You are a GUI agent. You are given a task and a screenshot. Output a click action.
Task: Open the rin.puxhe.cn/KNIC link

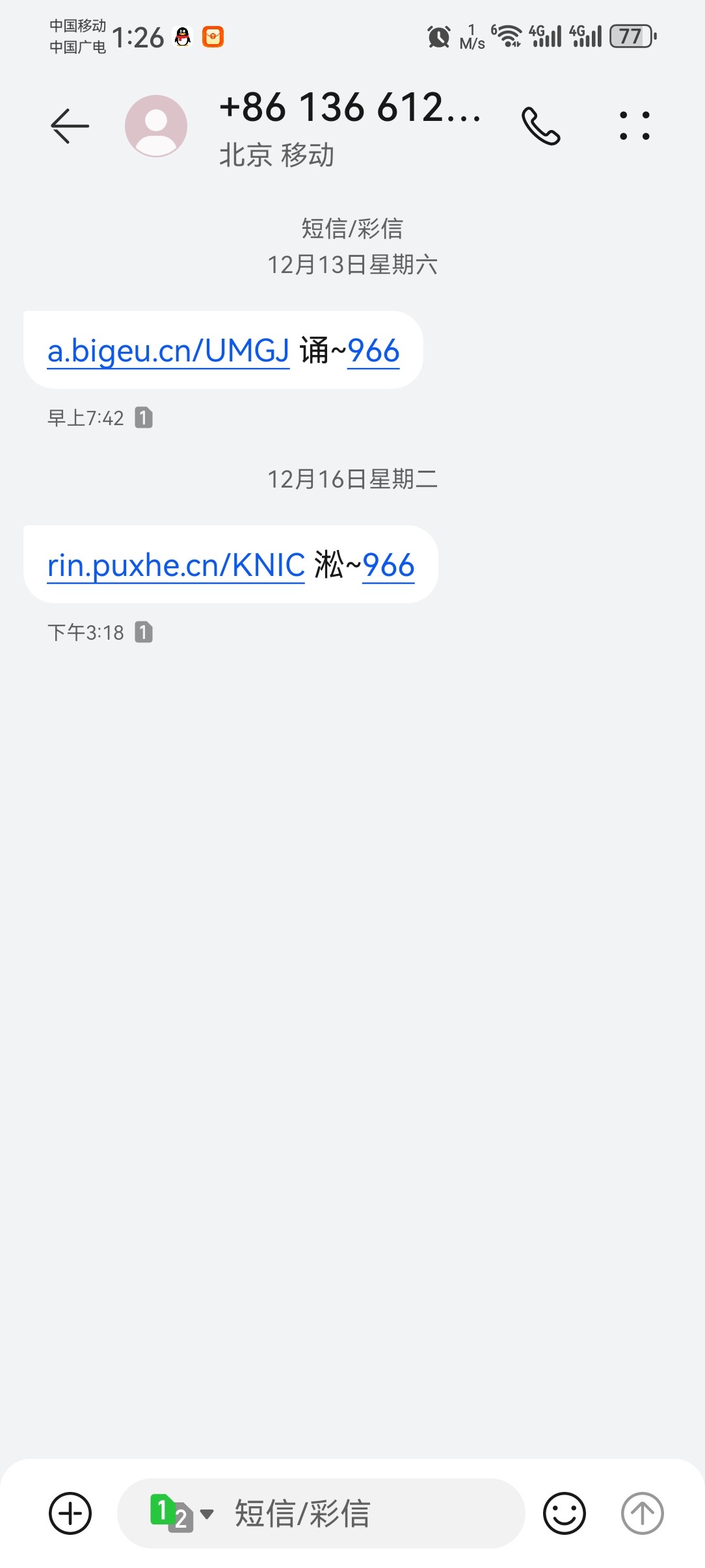tap(176, 566)
